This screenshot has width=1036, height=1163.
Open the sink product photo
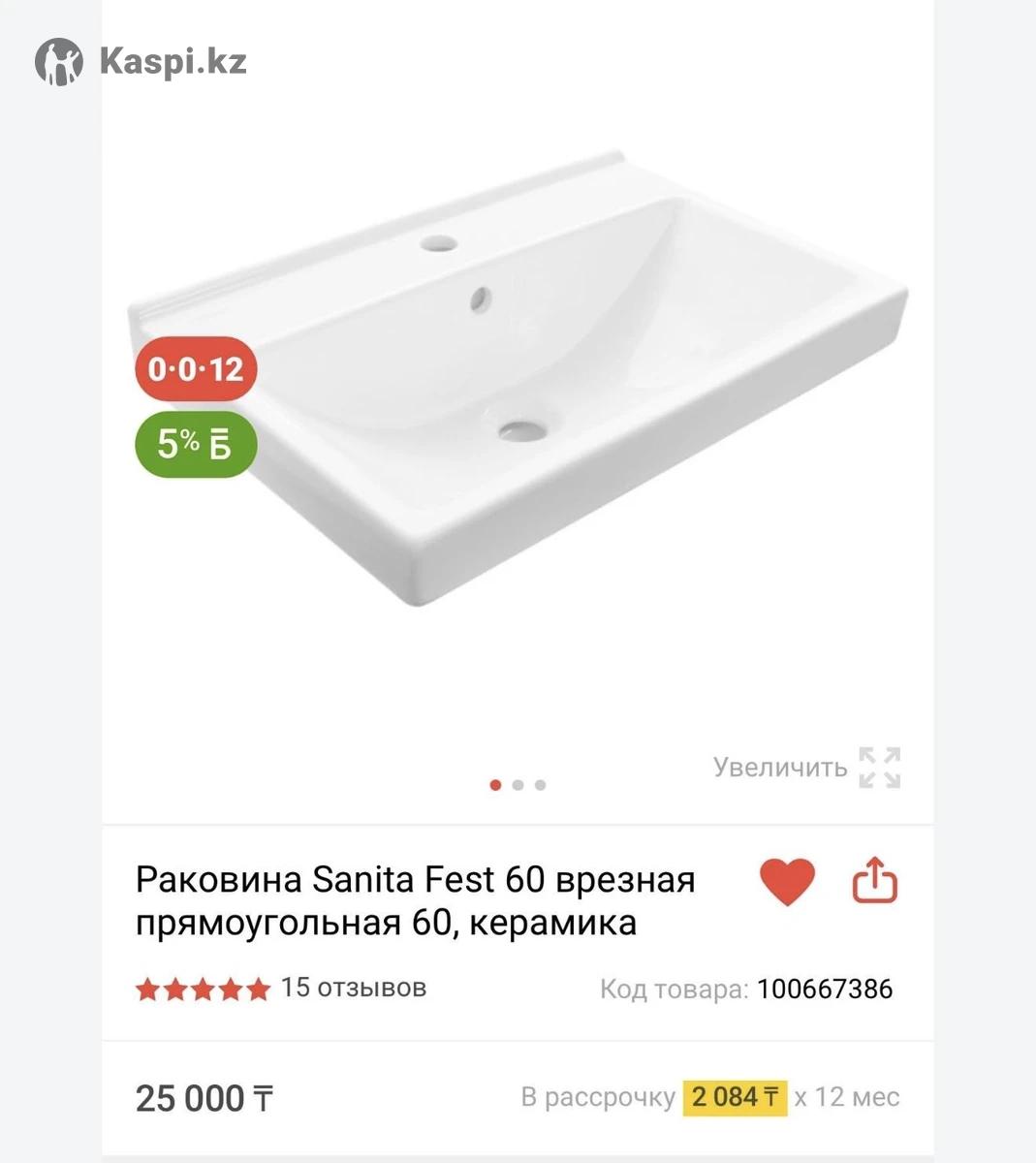coord(518,388)
